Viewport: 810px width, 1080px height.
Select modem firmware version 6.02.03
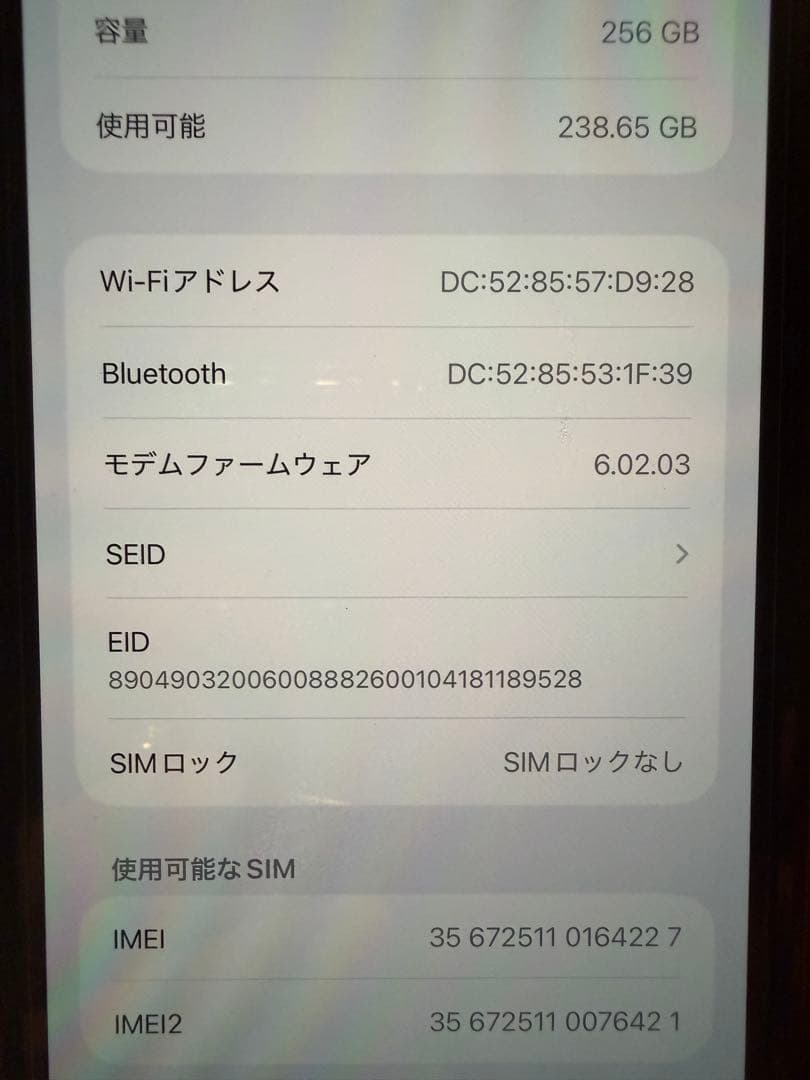[x=642, y=463]
